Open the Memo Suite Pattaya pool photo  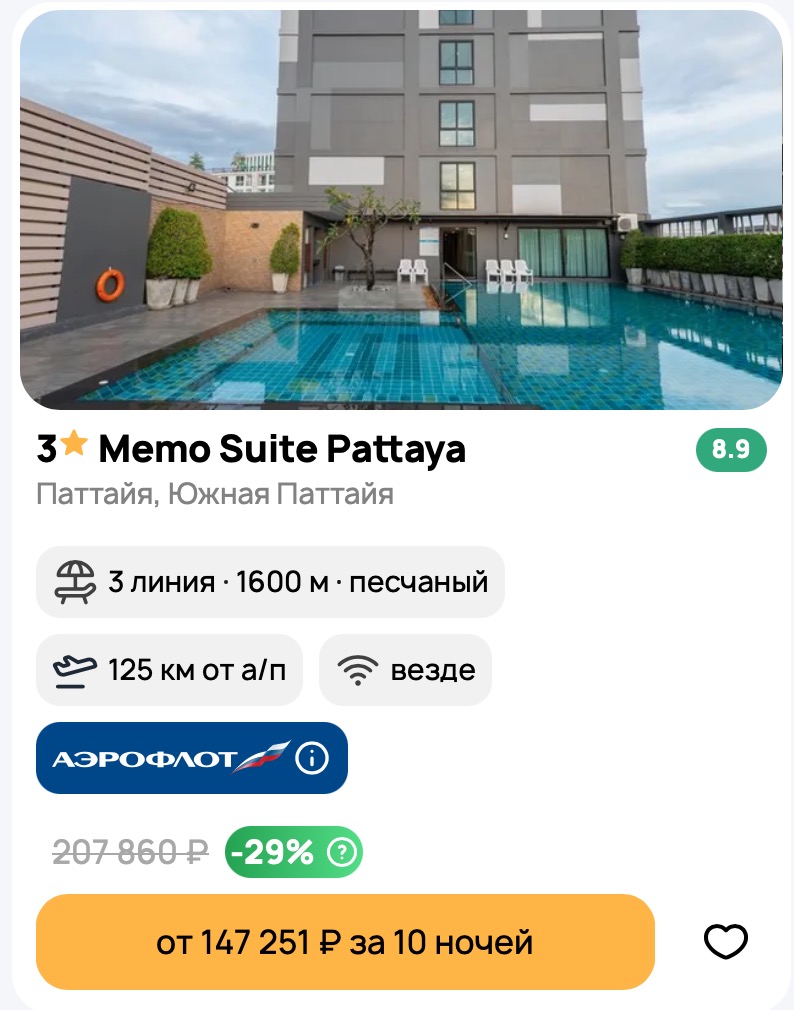point(400,210)
